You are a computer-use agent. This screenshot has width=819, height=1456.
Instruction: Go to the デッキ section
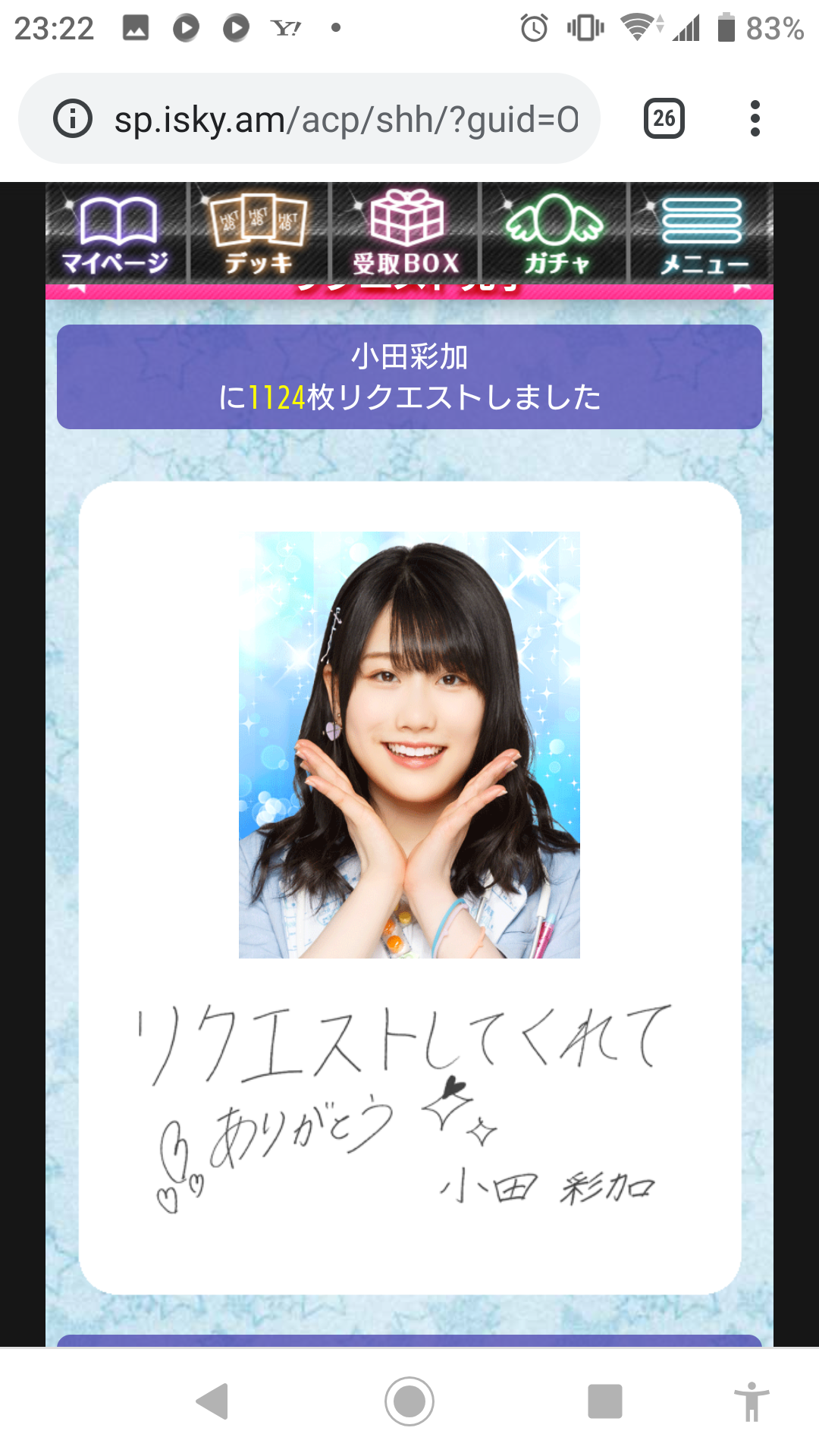(259, 234)
